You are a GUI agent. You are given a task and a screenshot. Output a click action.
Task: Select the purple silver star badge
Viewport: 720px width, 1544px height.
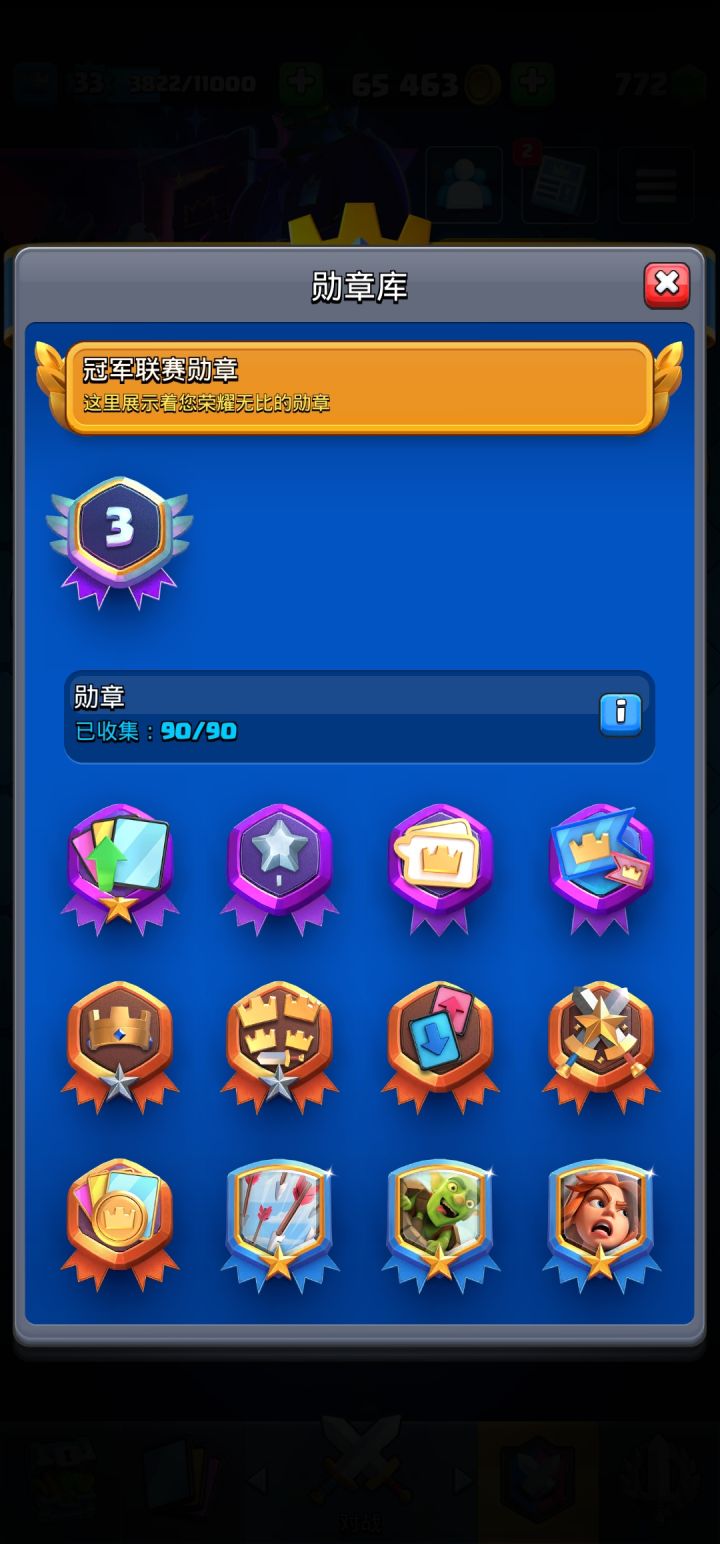tap(280, 865)
